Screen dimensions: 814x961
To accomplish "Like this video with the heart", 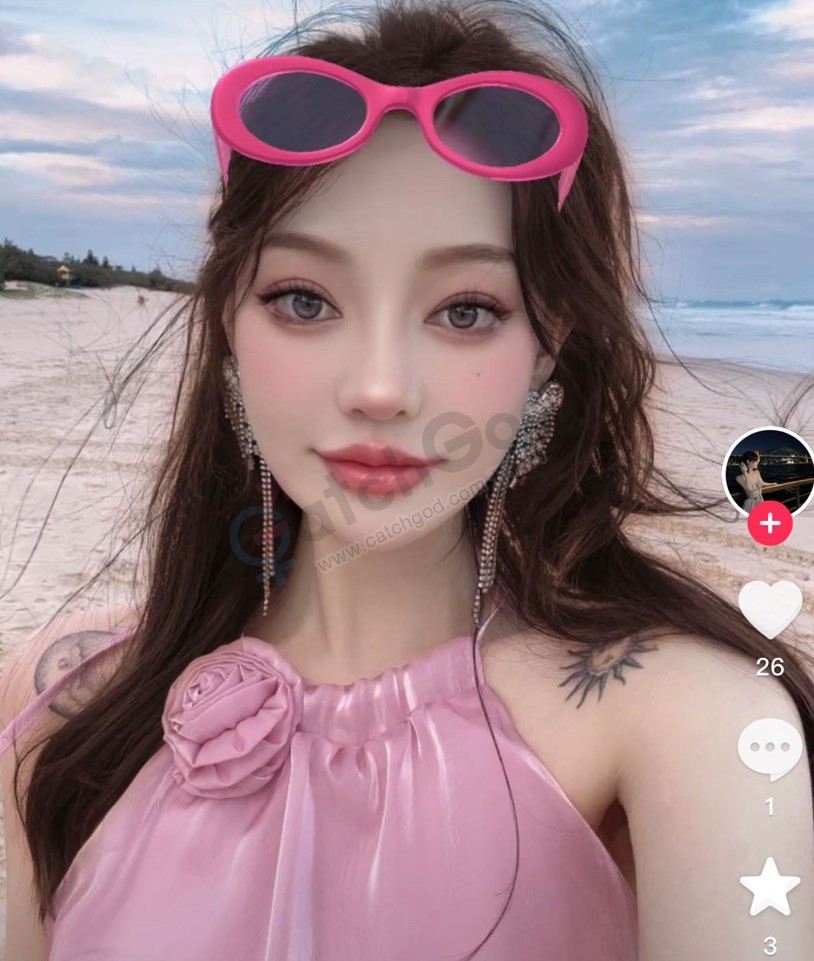I will 769,608.
